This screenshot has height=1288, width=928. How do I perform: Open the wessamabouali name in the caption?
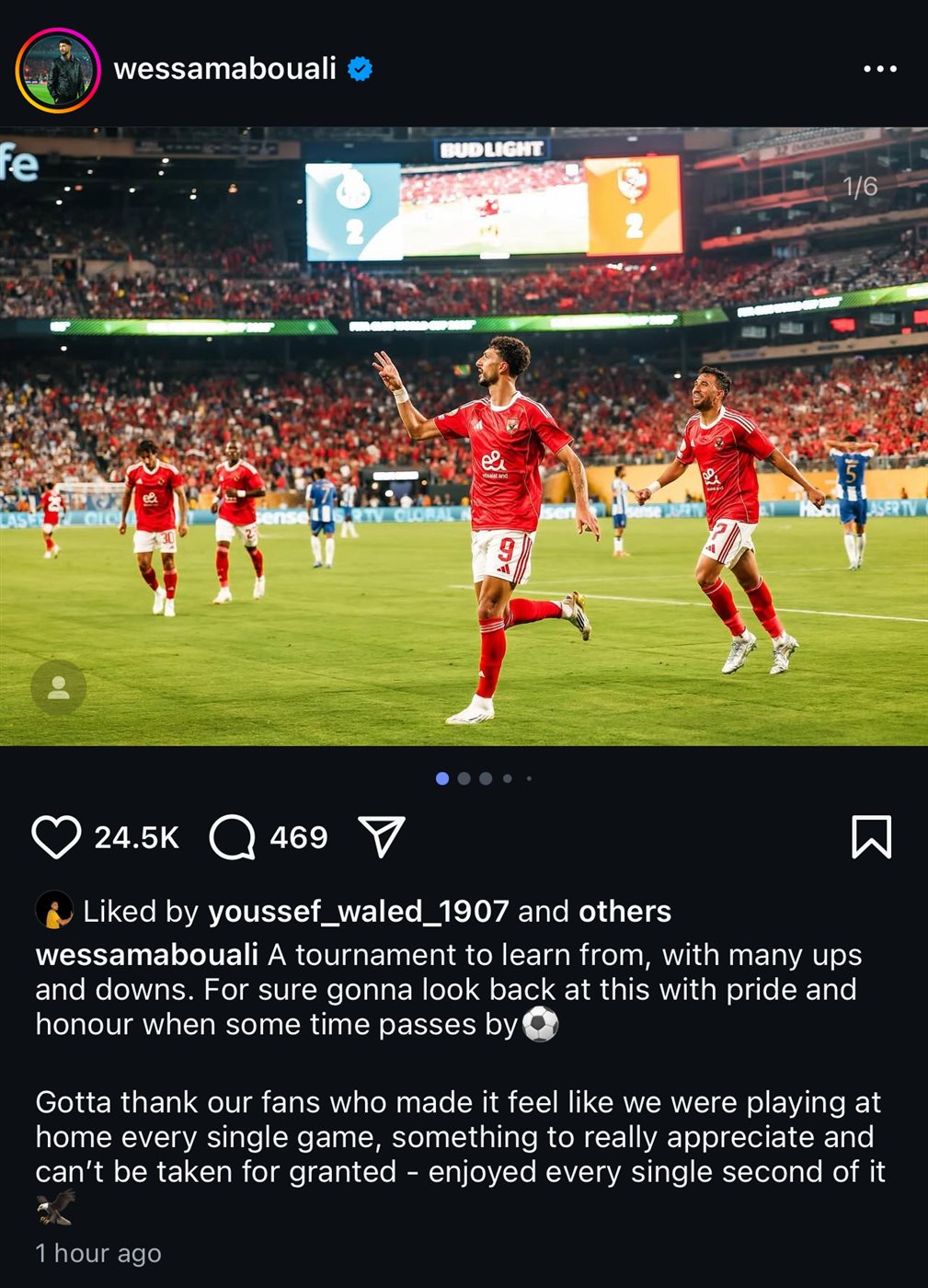pyautogui.click(x=146, y=955)
